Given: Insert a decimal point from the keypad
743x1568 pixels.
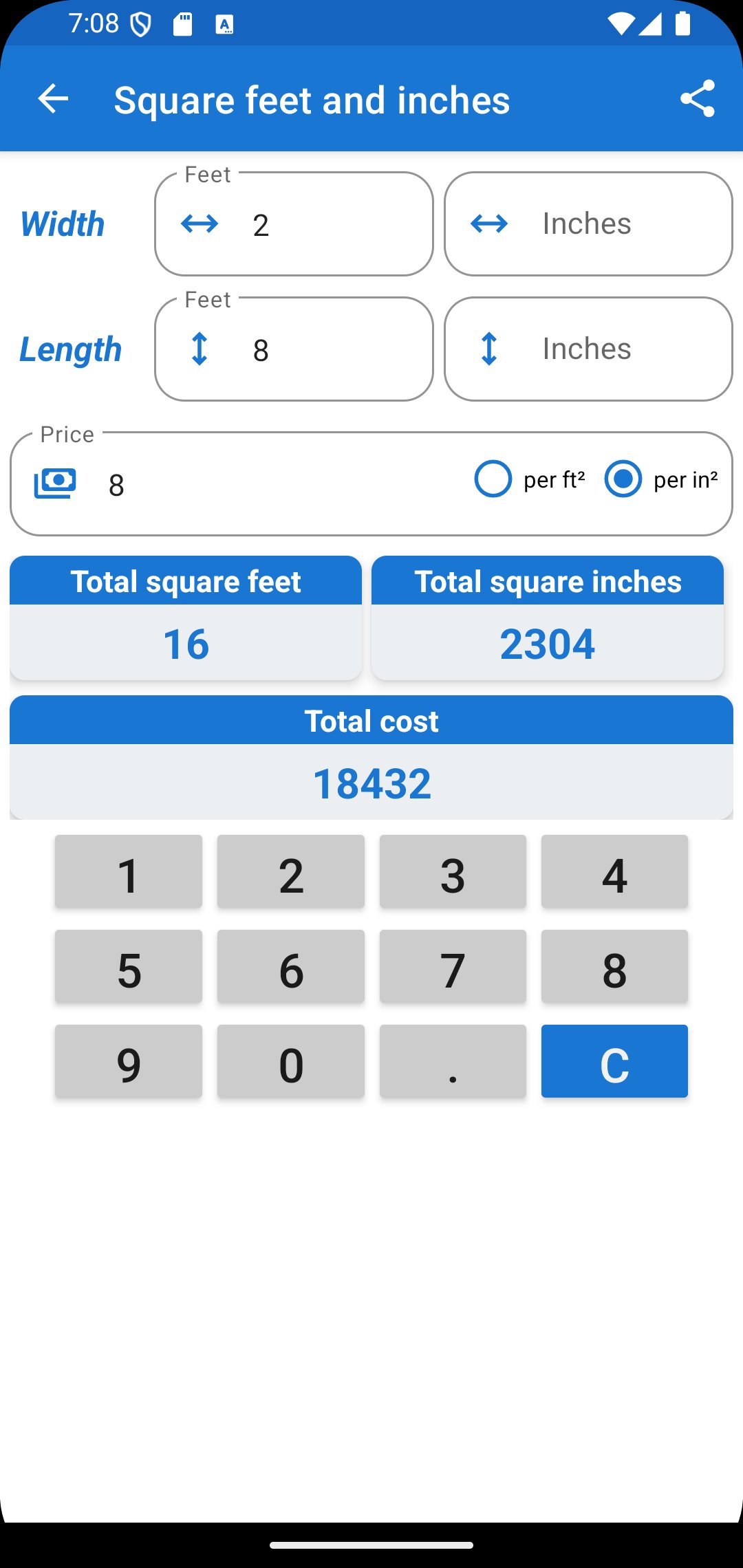Looking at the screenshot, I should pos(453,1061).
